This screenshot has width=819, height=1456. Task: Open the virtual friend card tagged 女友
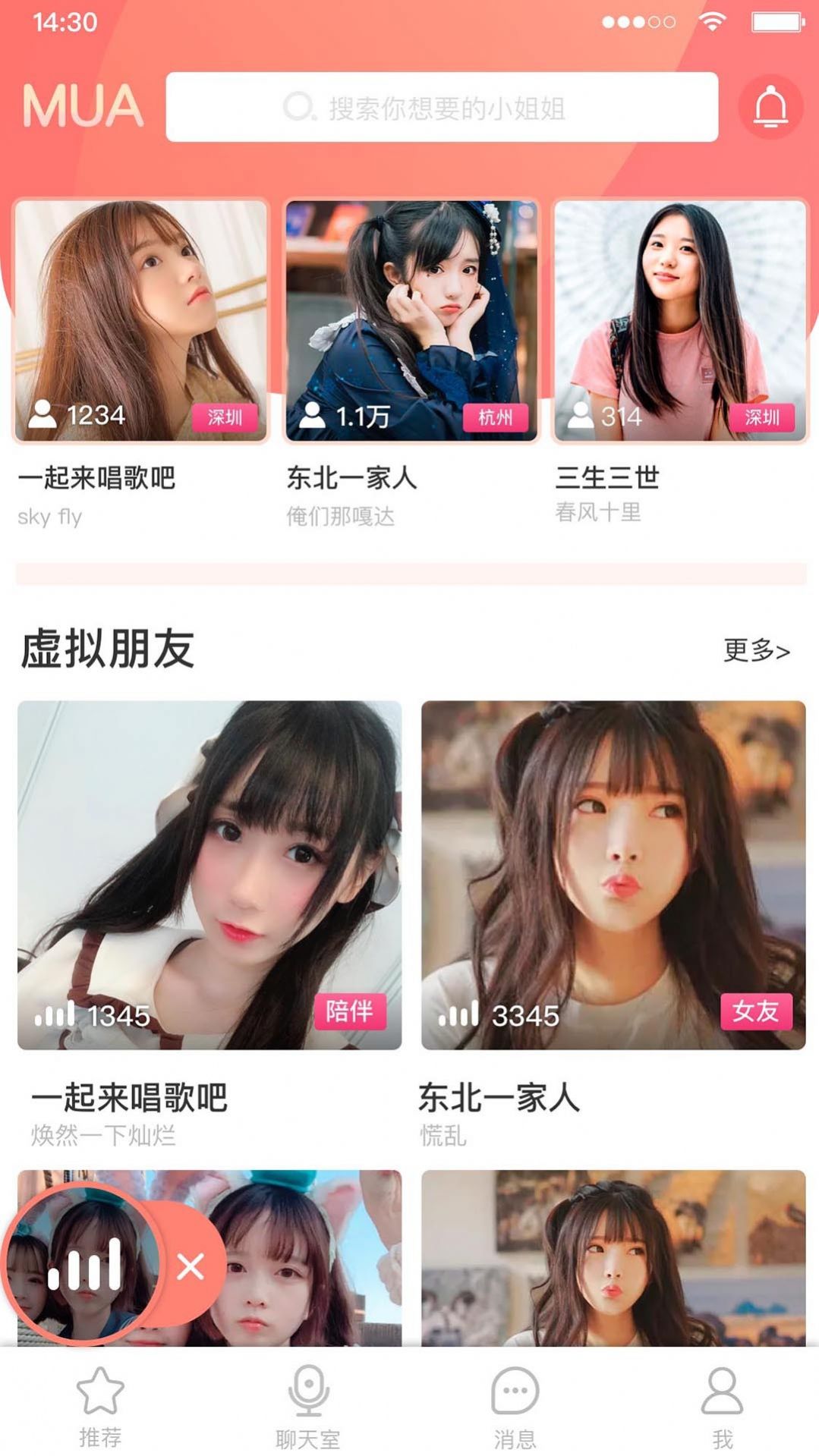613,875
